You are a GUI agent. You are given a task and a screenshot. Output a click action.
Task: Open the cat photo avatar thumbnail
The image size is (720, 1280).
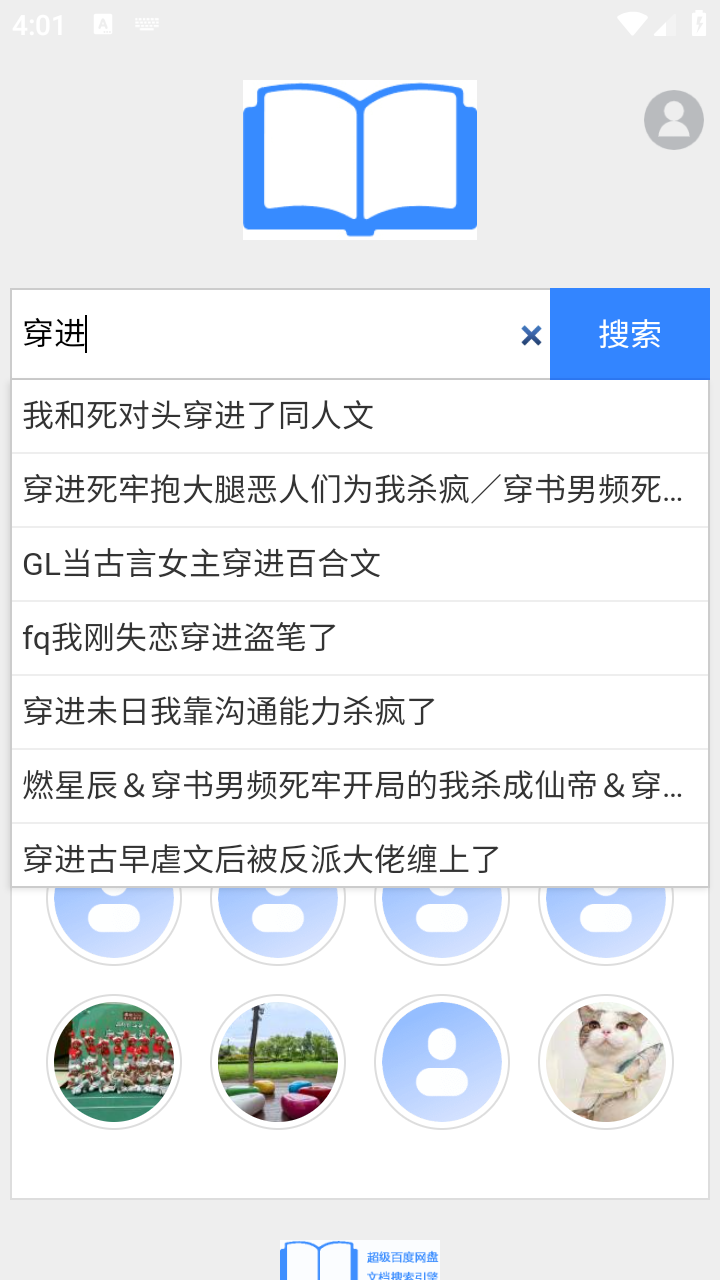click(606, 1063)
